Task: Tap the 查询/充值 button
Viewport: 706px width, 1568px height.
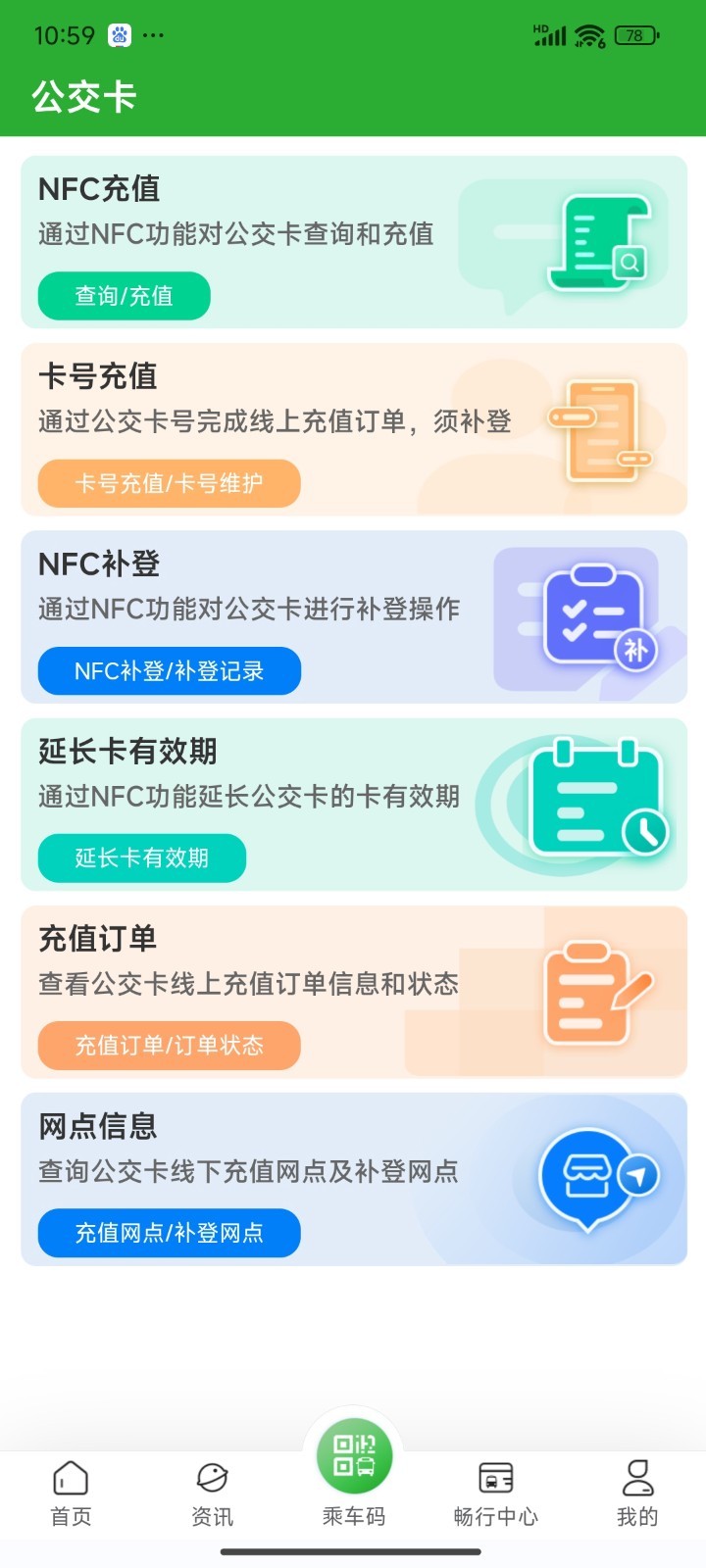Action: point(124,296)
